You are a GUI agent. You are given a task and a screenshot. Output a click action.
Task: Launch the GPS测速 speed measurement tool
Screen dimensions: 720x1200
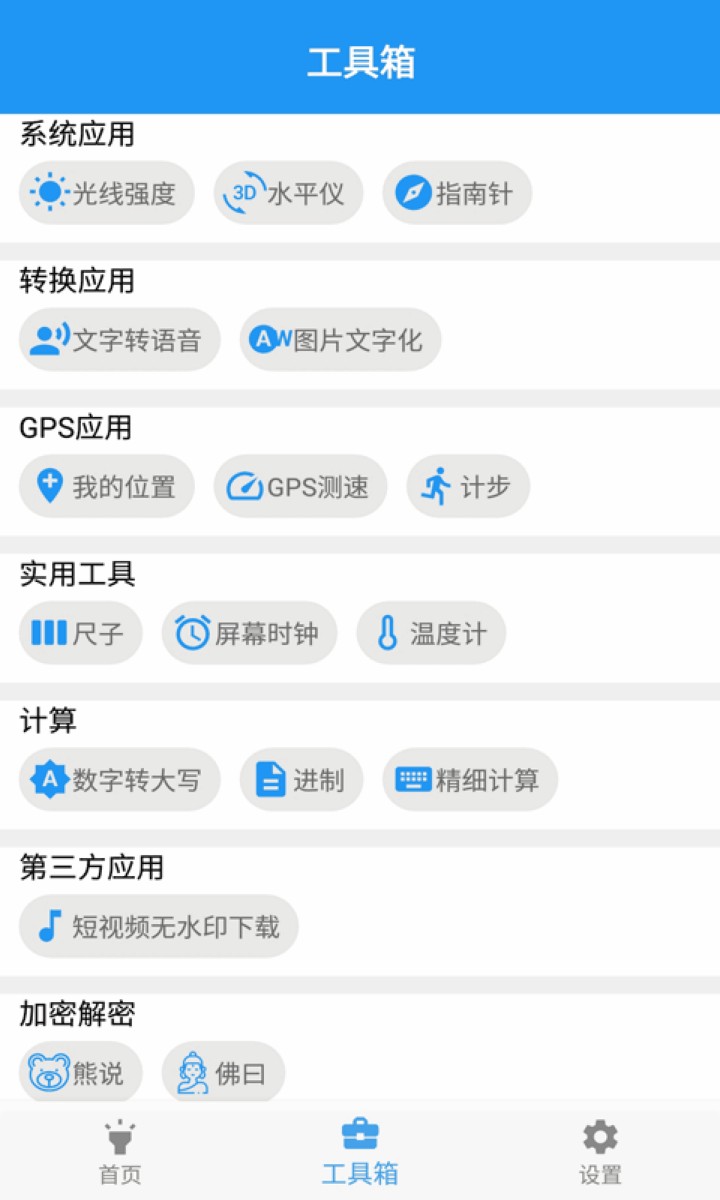299,486
